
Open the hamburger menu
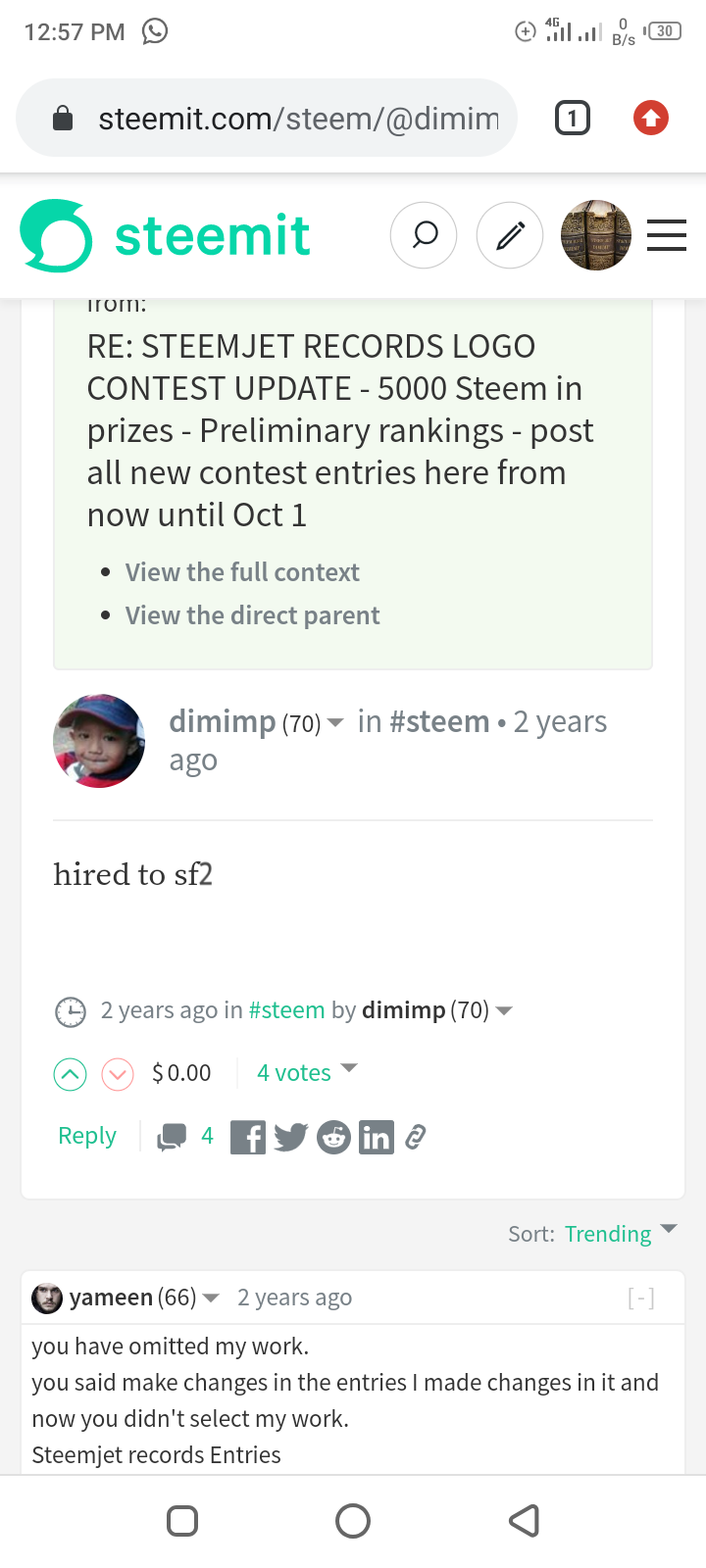(667, 235)
